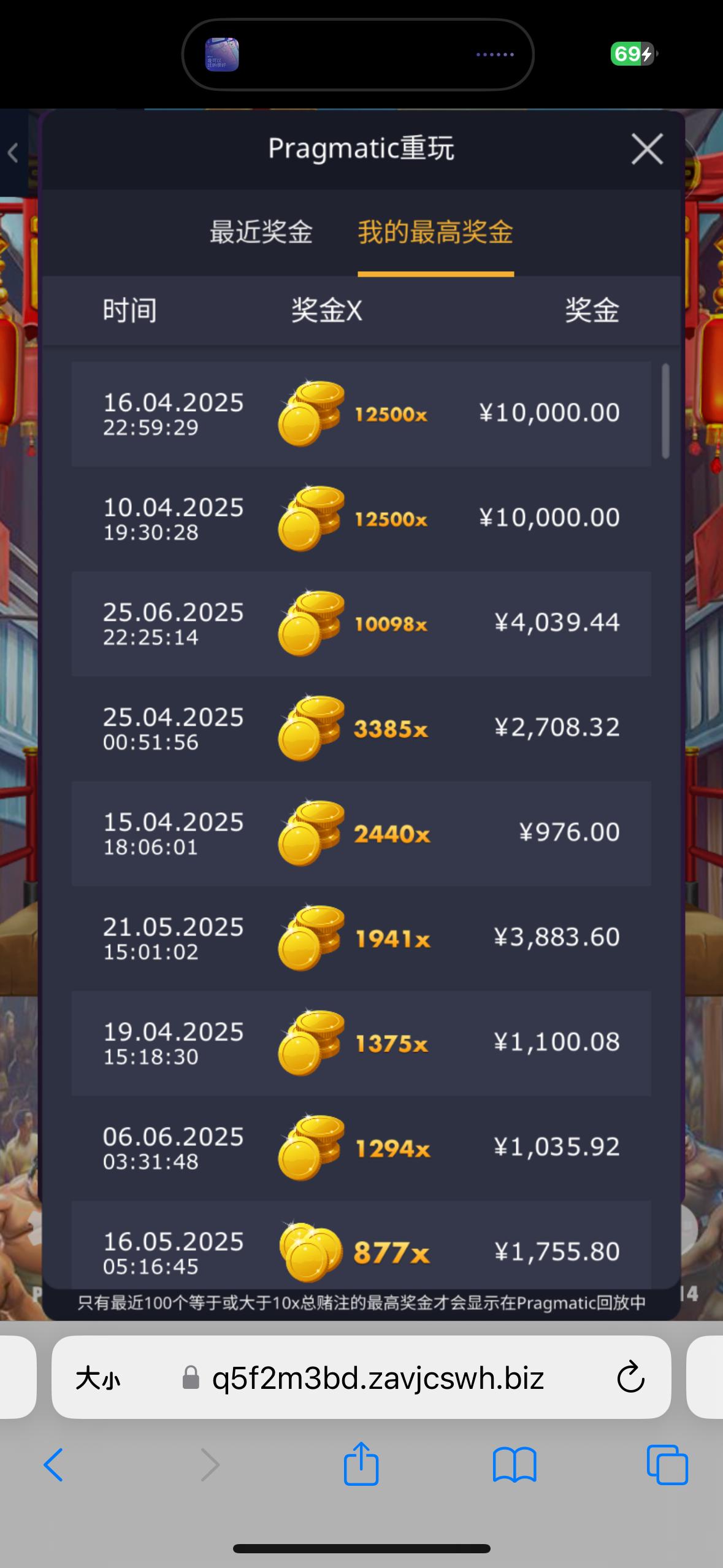The height and width of the screenshot is (1568, 723).
Task: Go back in Safari
Action: (x=54, y=1464)
